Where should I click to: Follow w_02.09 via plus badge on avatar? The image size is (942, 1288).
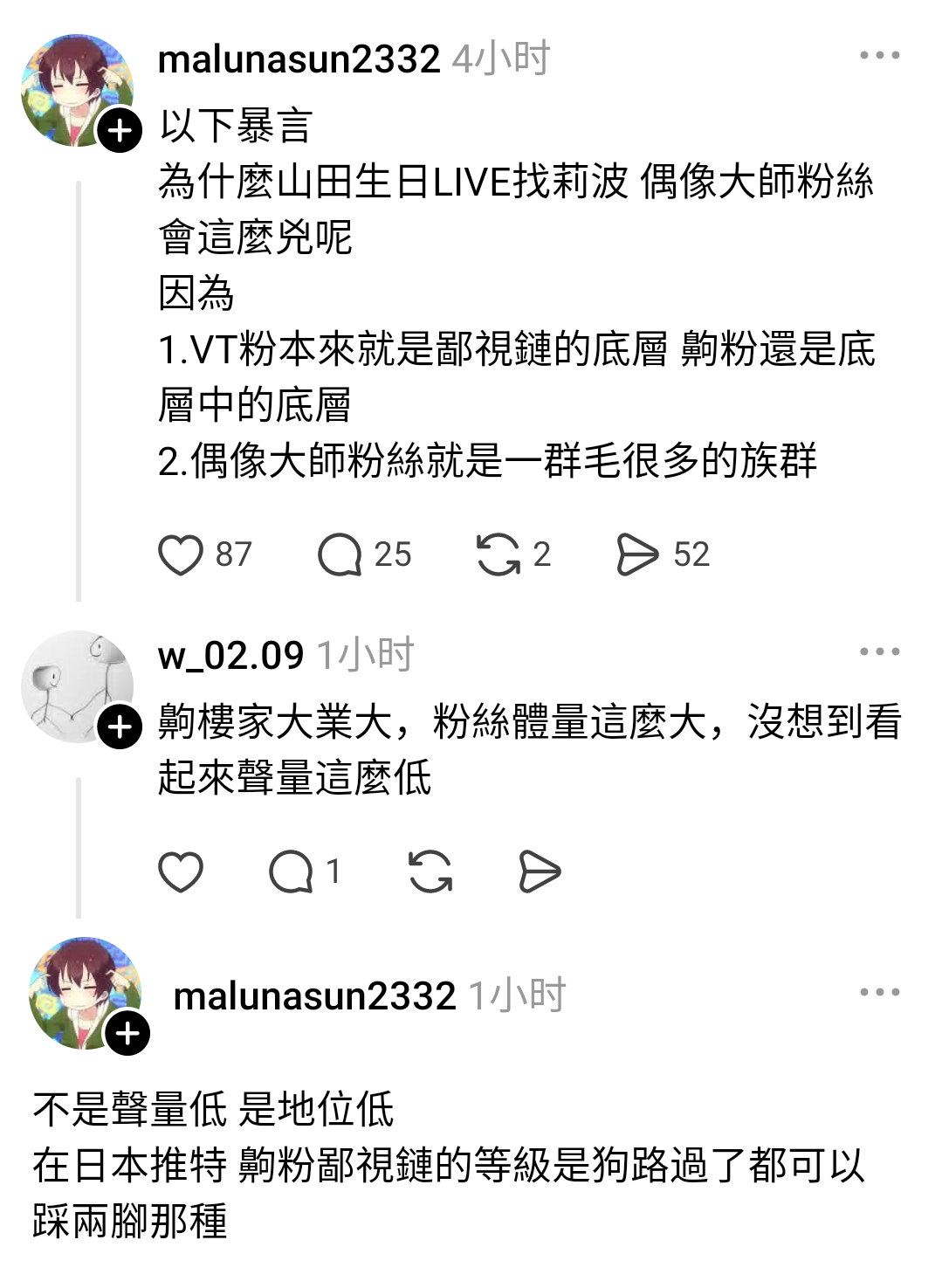[x=120, y=727]
